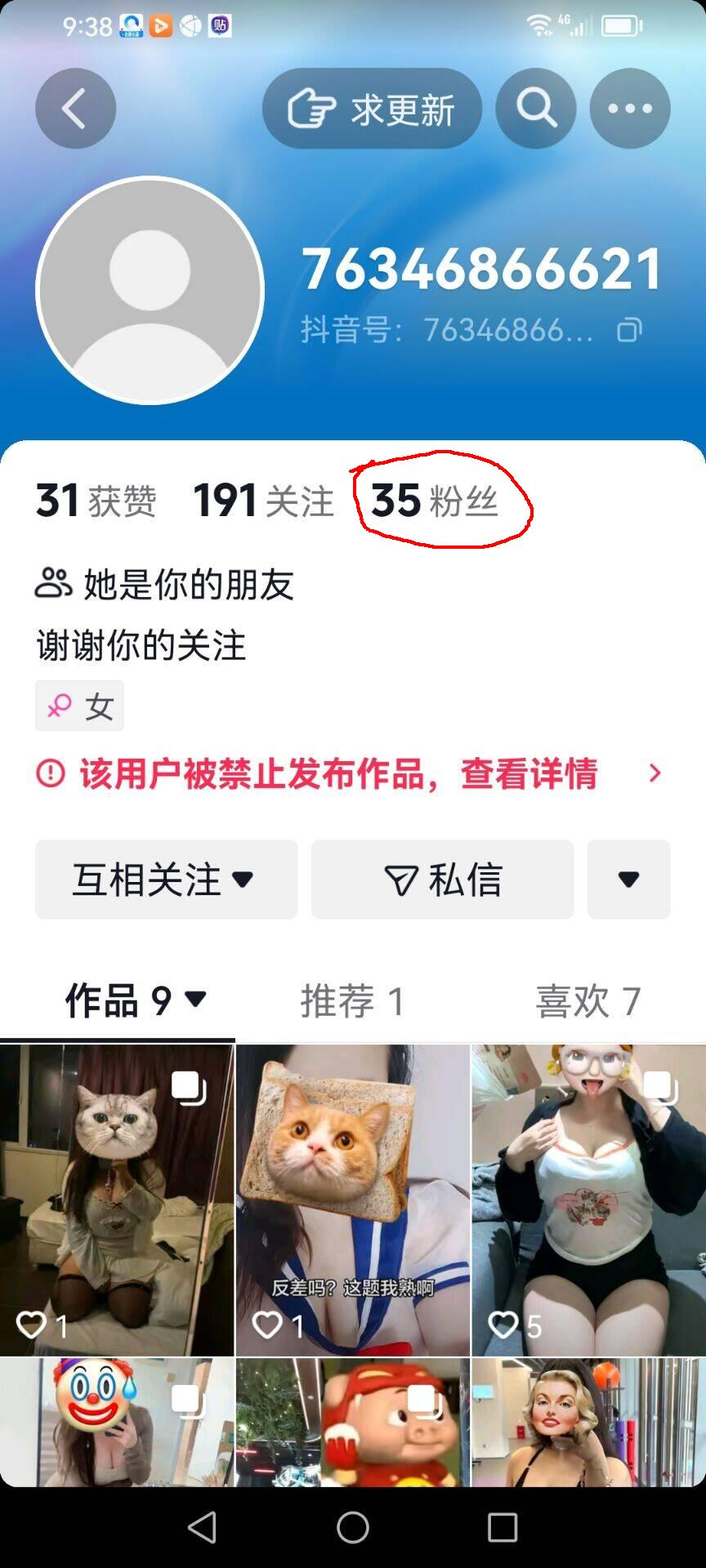The image size is (706, 1568).
Task: Switch to the 推荐 1 tab
Action: 353,1001
